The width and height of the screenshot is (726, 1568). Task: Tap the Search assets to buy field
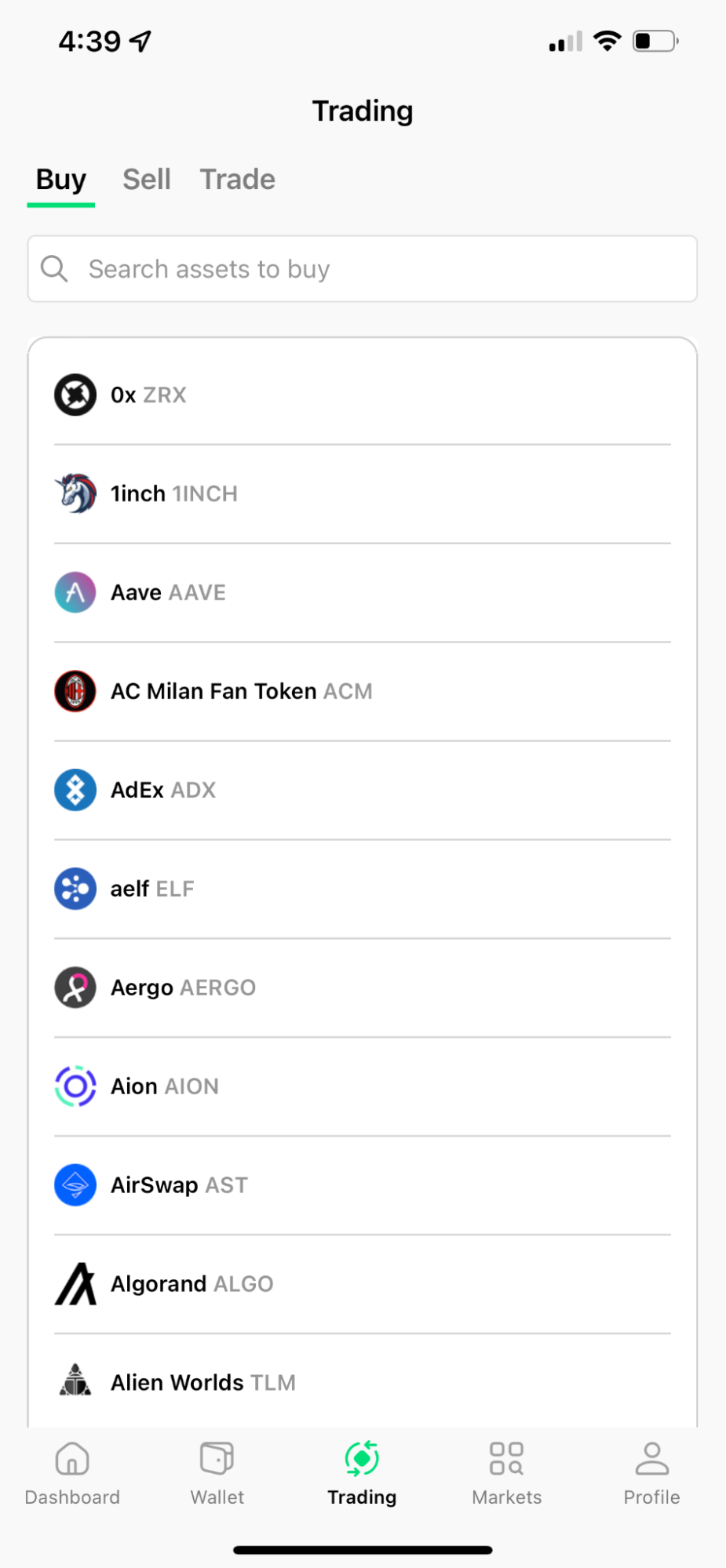click(x=363, y=269)
